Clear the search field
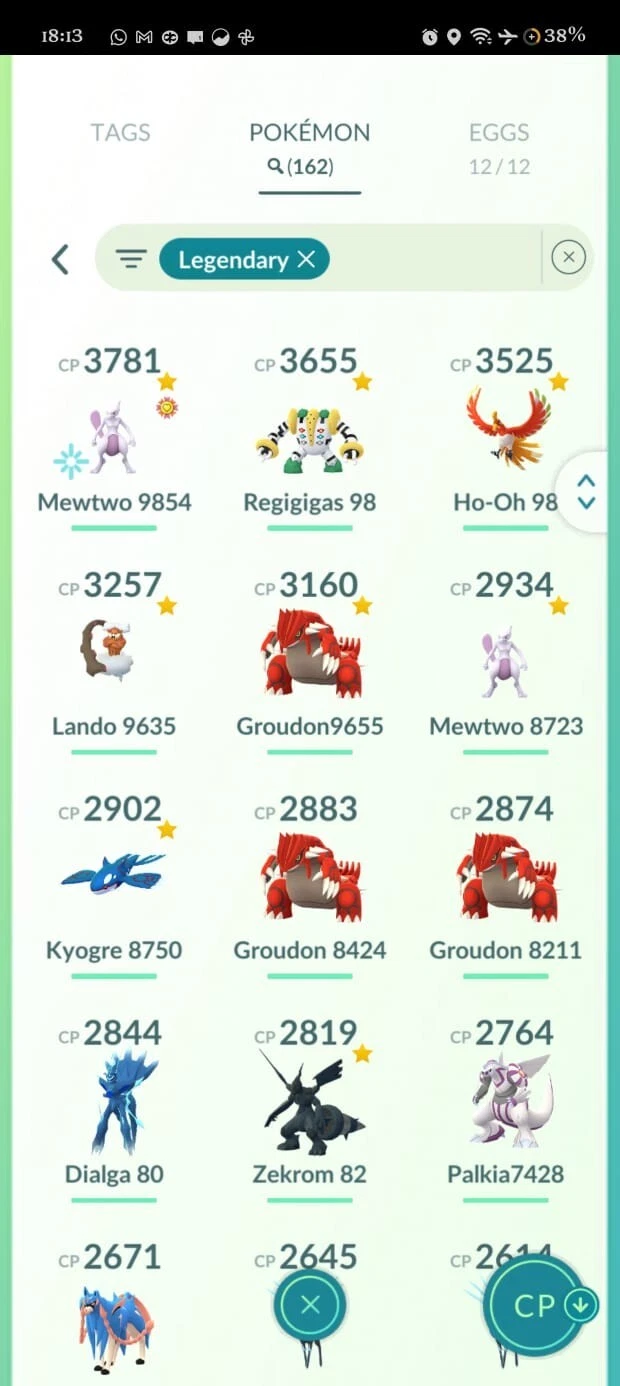Screen dimensions: 620x1386 (568, 258)
